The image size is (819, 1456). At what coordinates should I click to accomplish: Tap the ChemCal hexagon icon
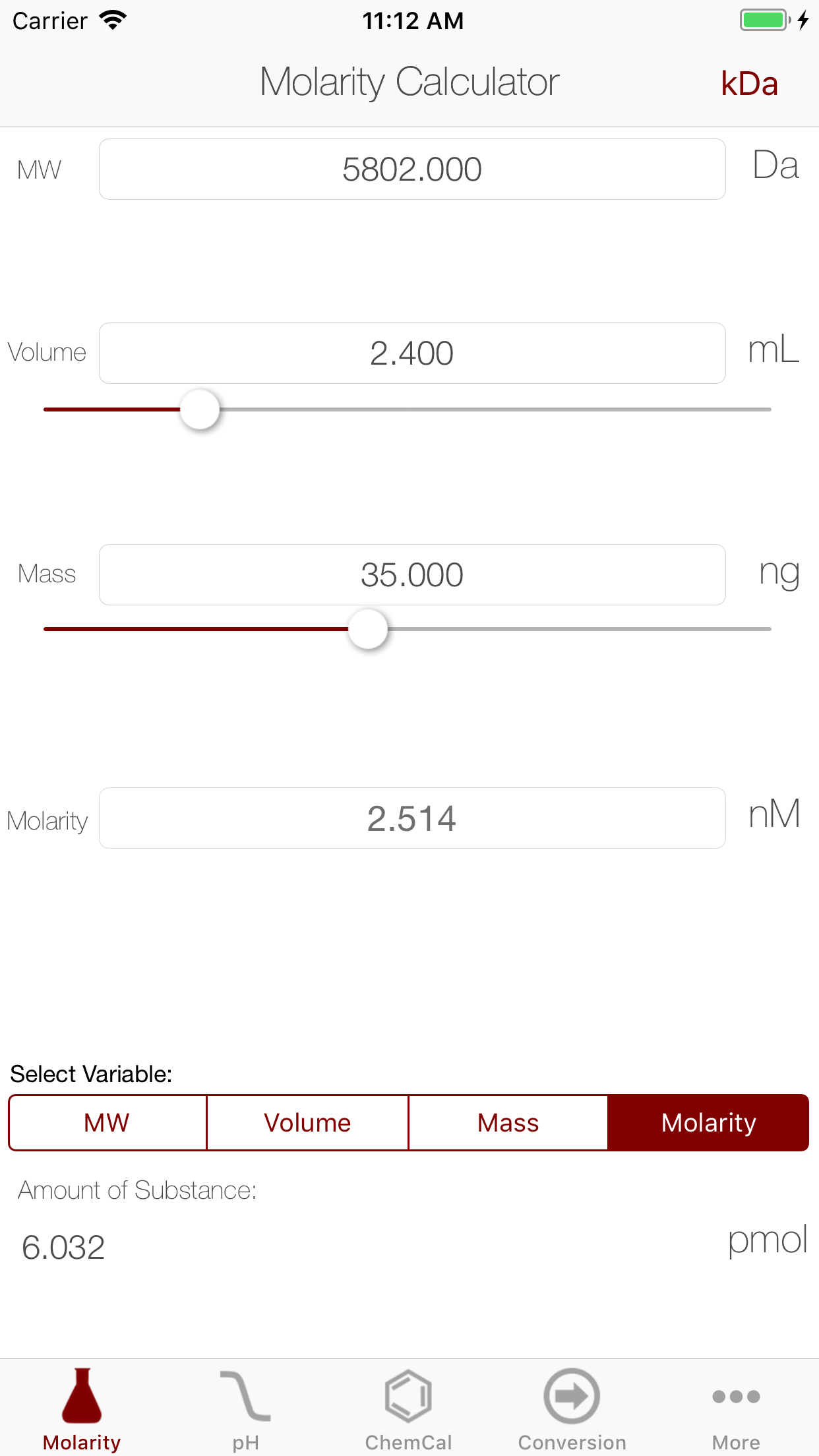click(409, 1395)
